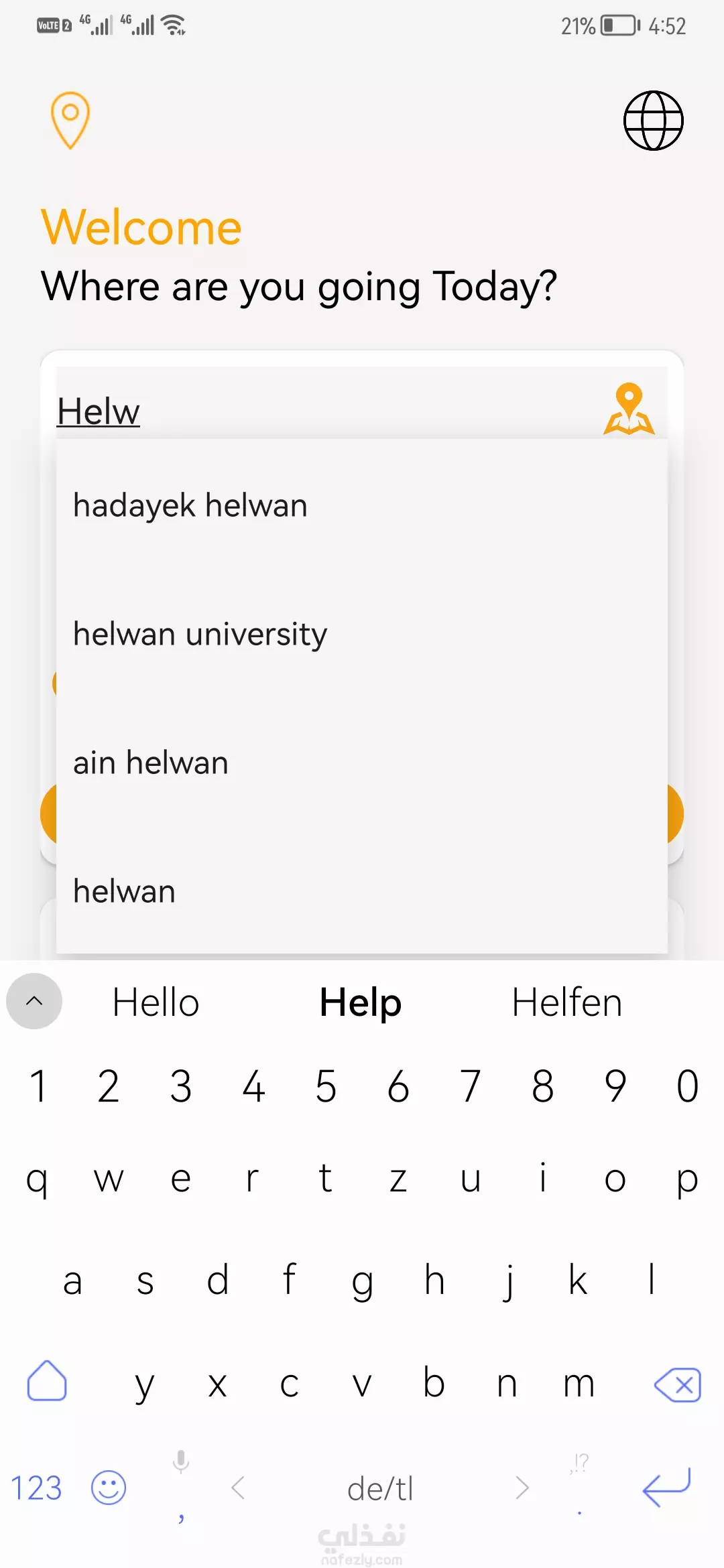724x1568 pixels.
Task: Select the hadayek helwan suggestion
Action: (362, 505)
